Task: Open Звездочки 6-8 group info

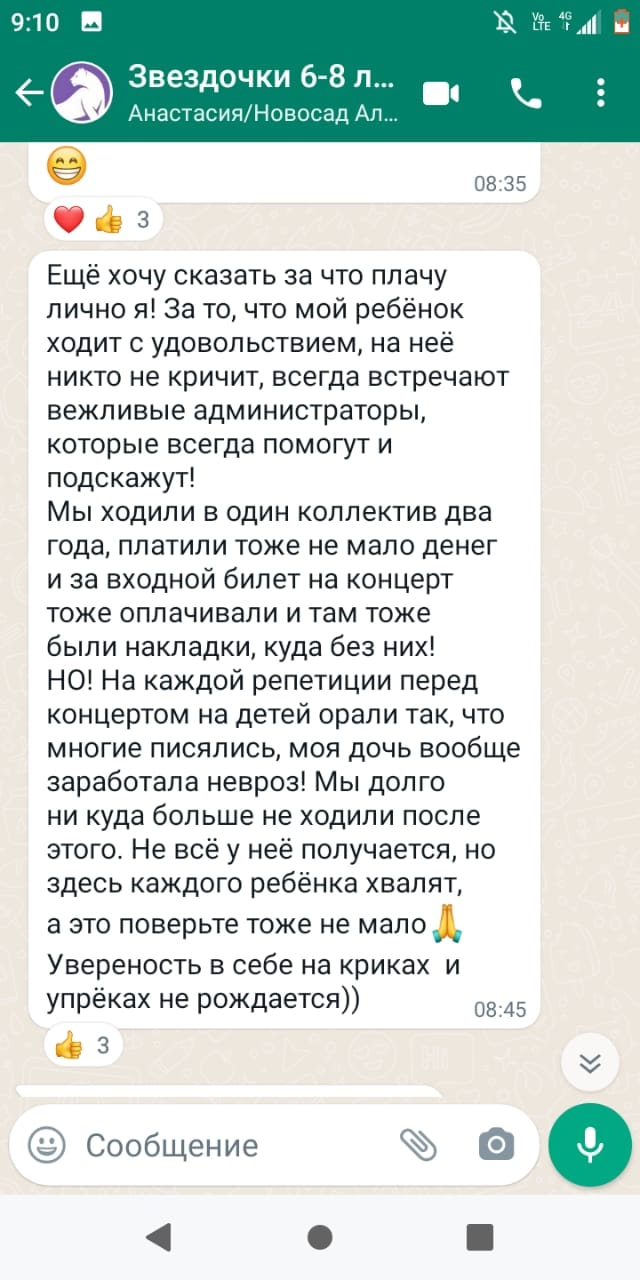Action: coord(264,93)
